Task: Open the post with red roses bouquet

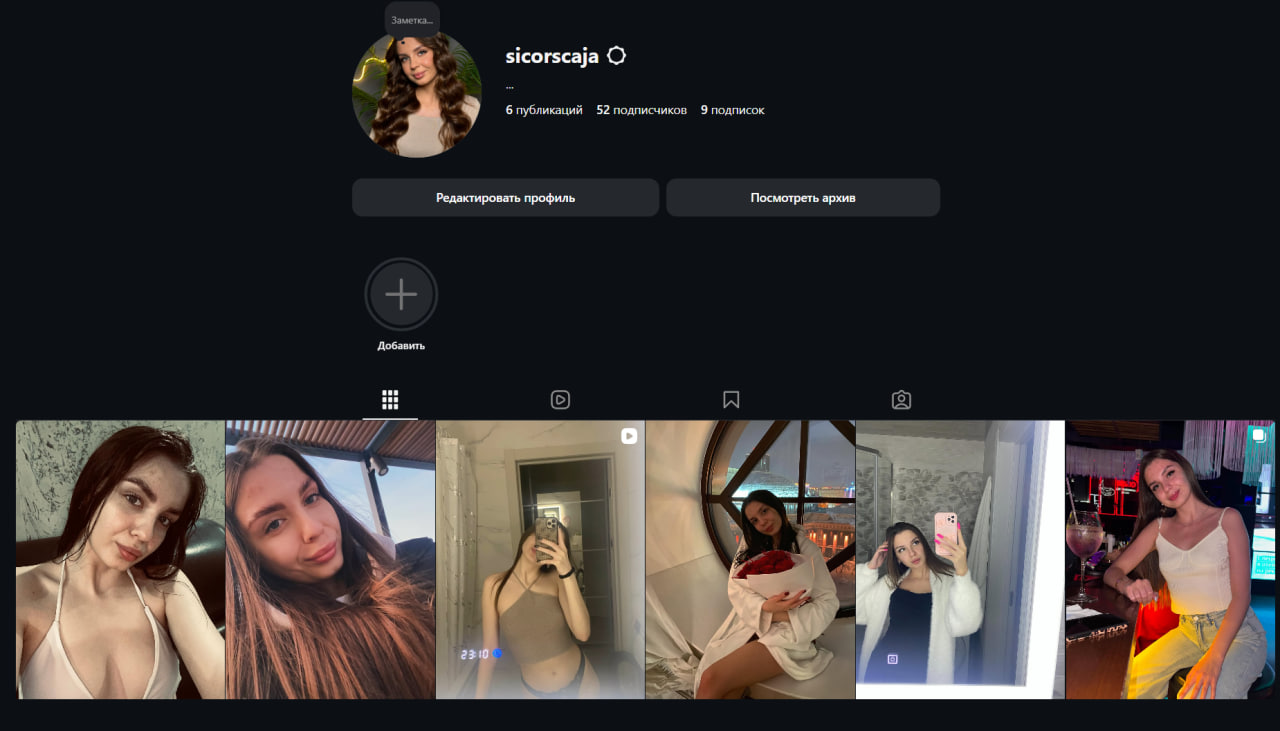Action: [750, 560]
